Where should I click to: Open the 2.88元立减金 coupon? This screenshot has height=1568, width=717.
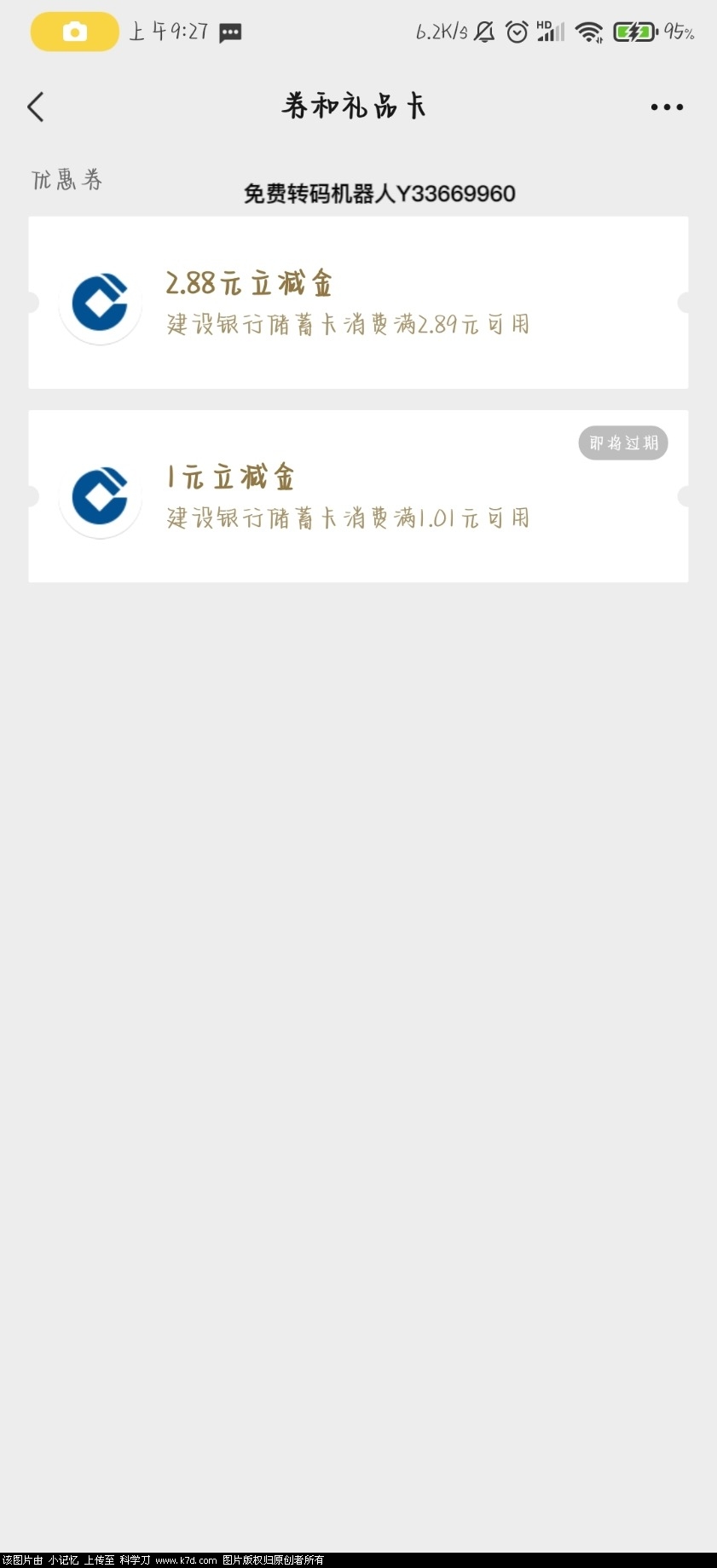pyautogui.click(x=358, y=303)
